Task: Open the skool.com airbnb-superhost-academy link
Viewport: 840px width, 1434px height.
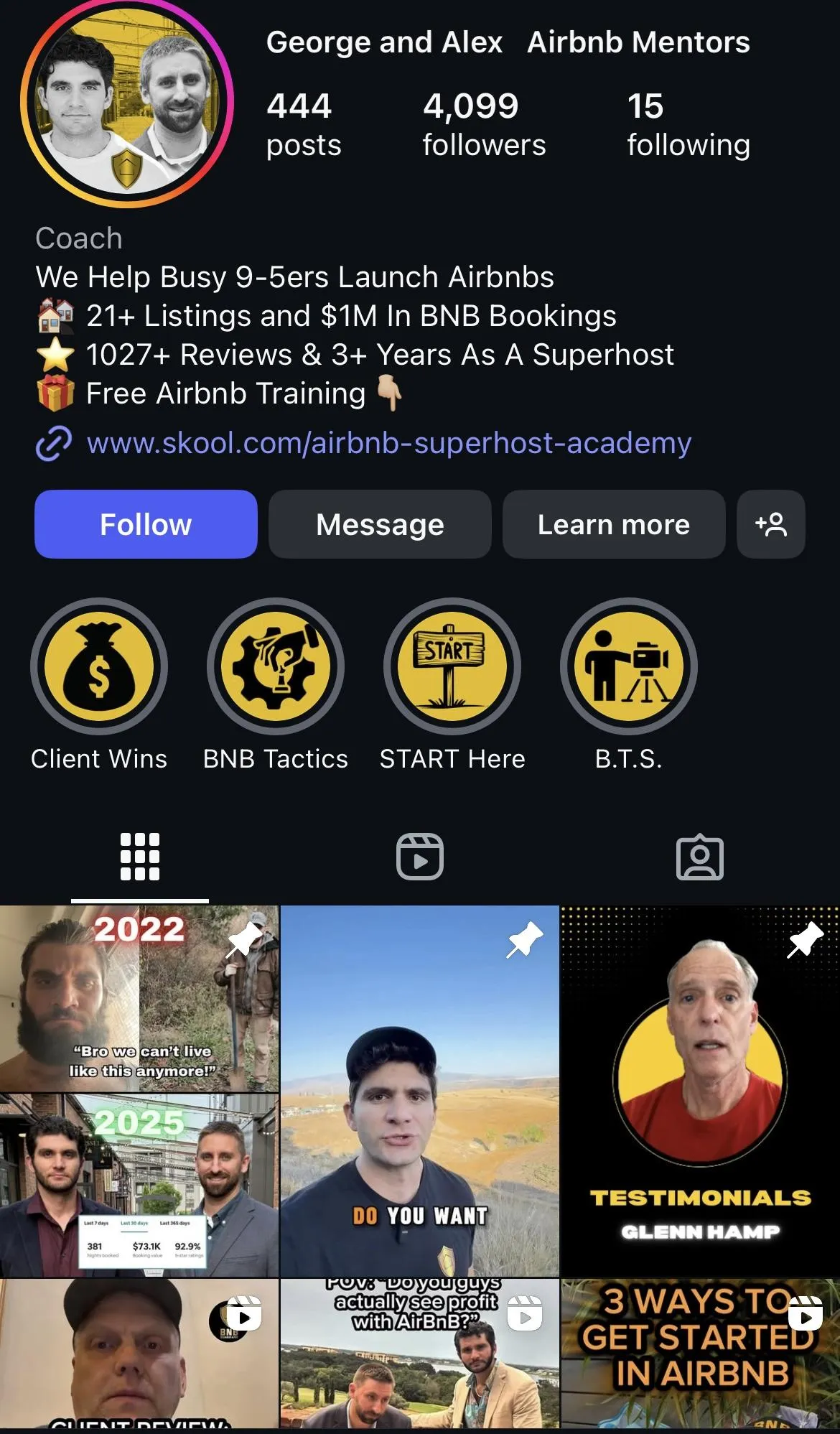Action: 388,443
